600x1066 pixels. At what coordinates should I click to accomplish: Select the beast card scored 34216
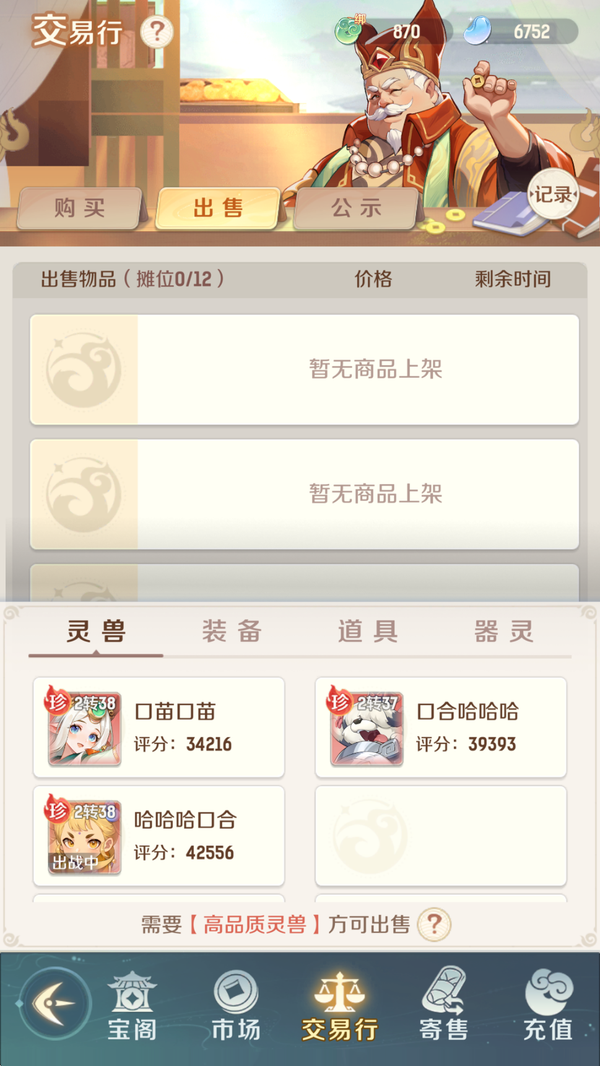pos(159,727)
